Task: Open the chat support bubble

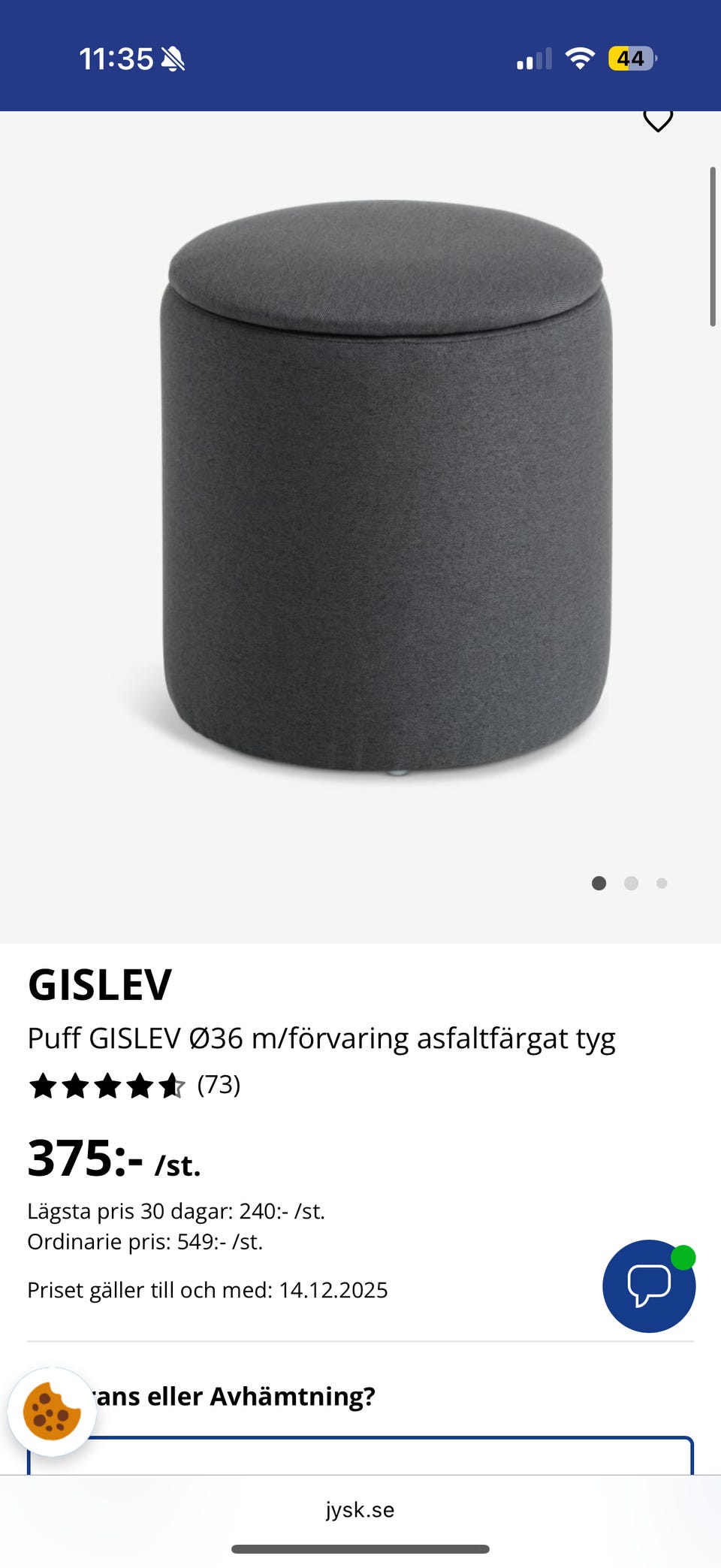Action: [x=649, y=1286]
